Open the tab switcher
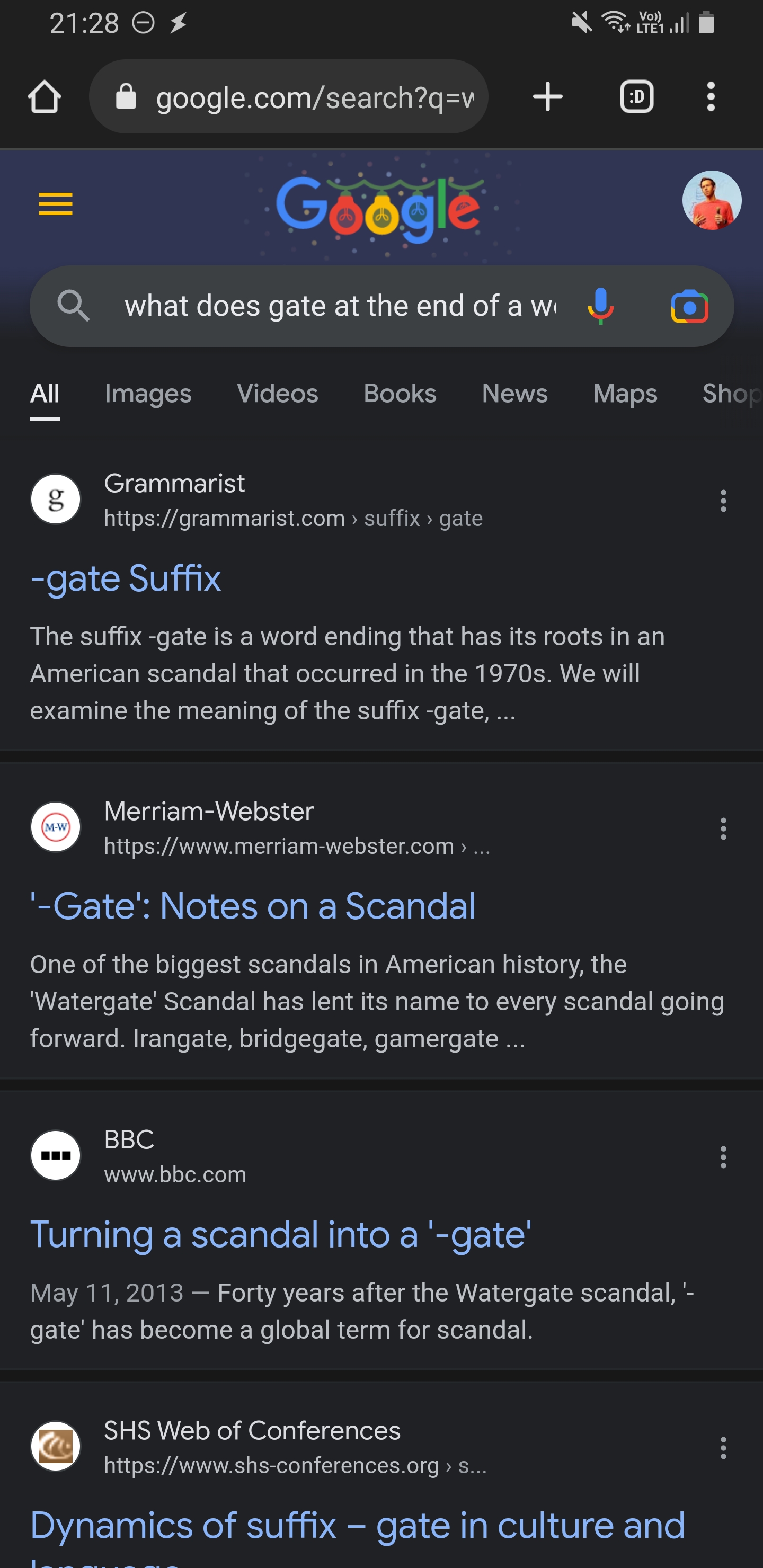This screenshot has width=763, height=1568. [x=636, y=97]
